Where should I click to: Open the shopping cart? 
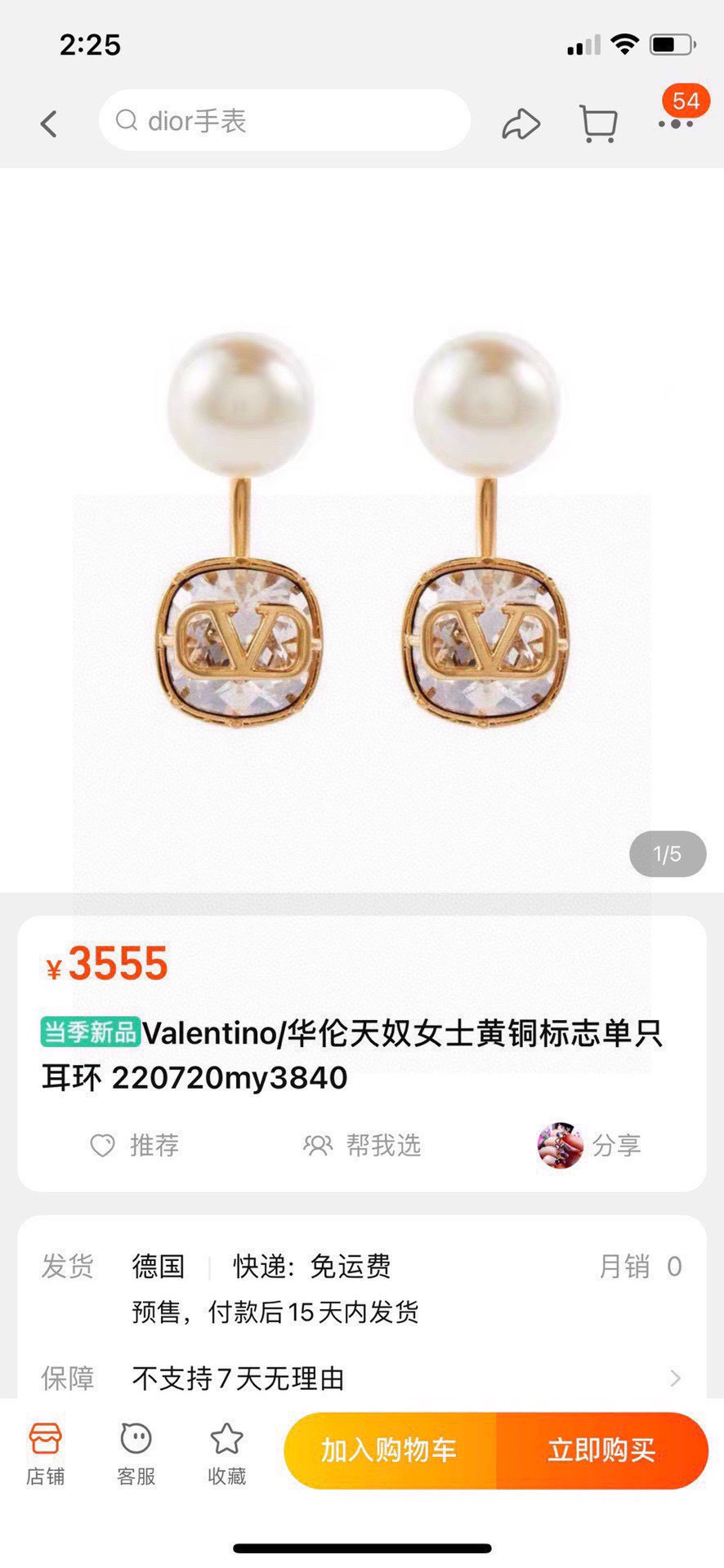coord(598,124)
